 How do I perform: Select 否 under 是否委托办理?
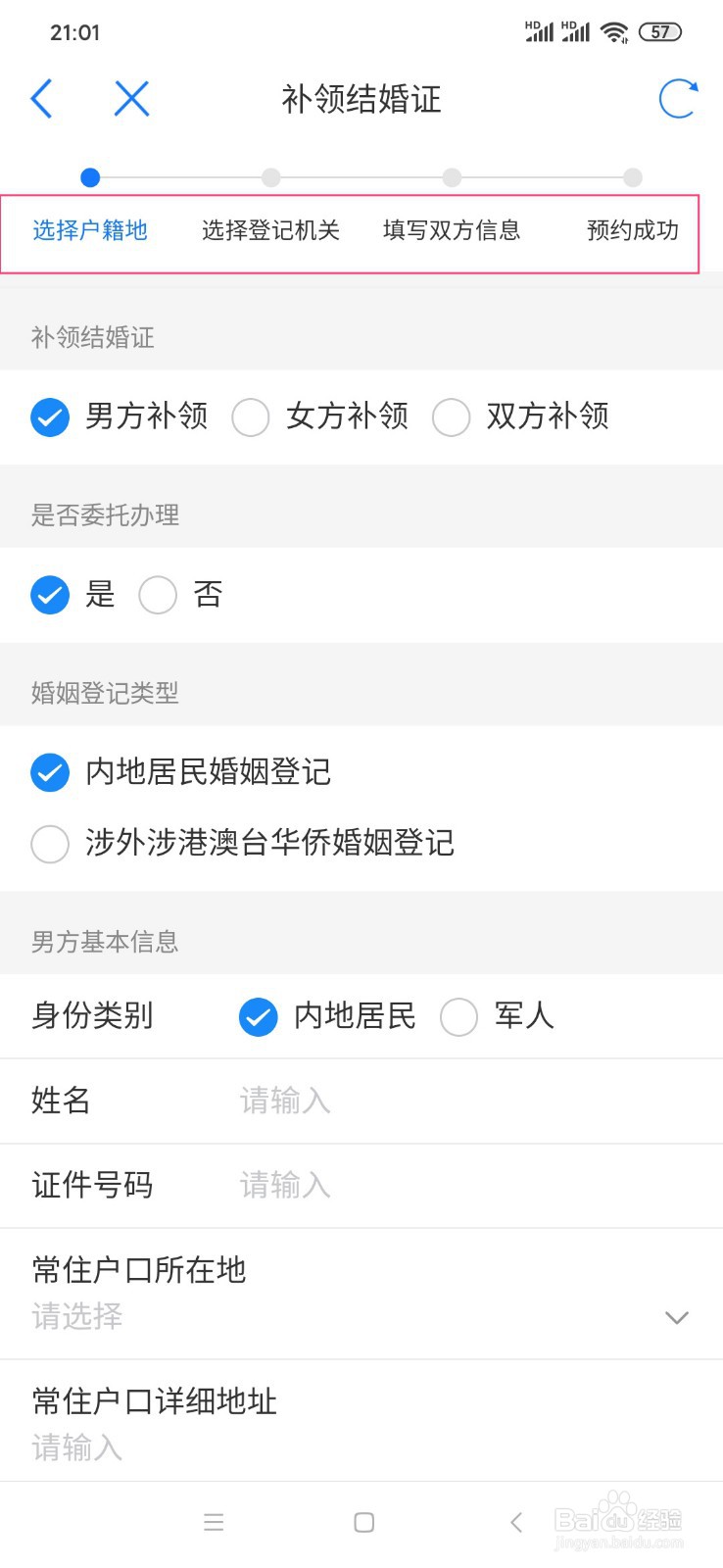[x=158, y=595]
